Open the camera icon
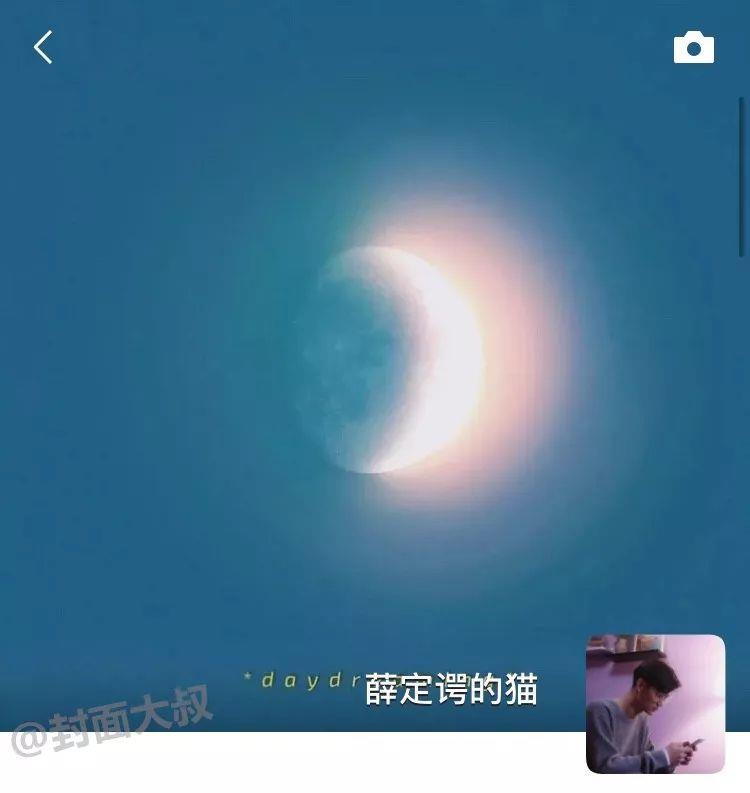The width and height of the screenshot is (750, 793). pyautogui.click(x=693, y=47)
